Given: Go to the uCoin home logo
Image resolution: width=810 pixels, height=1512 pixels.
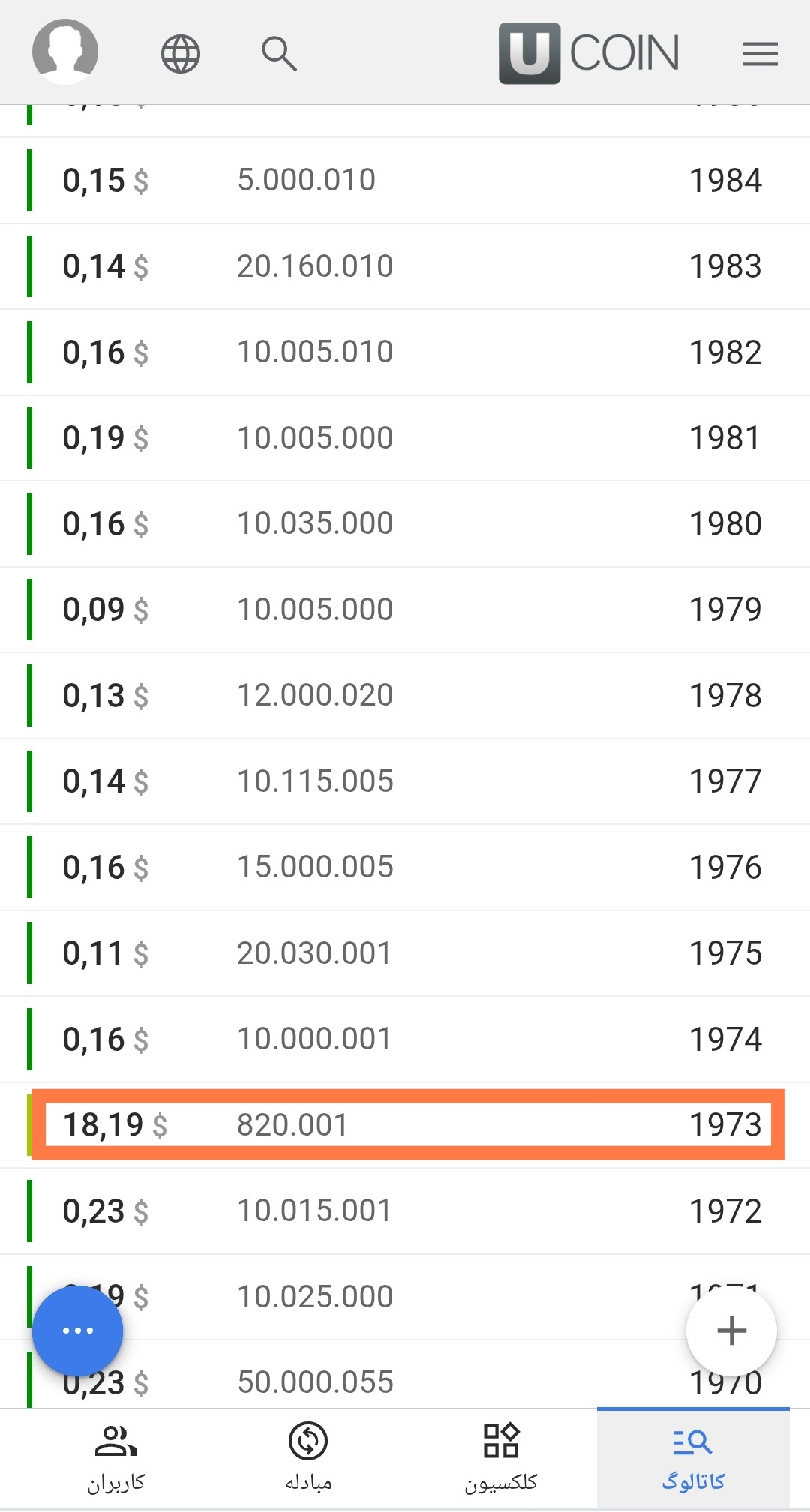Looking at the screenshot, I should tap(589, 53).
